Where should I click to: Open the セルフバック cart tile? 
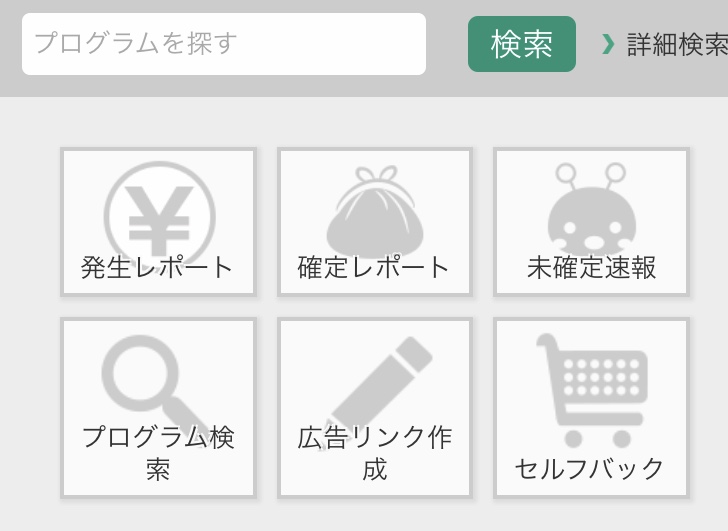591,407
